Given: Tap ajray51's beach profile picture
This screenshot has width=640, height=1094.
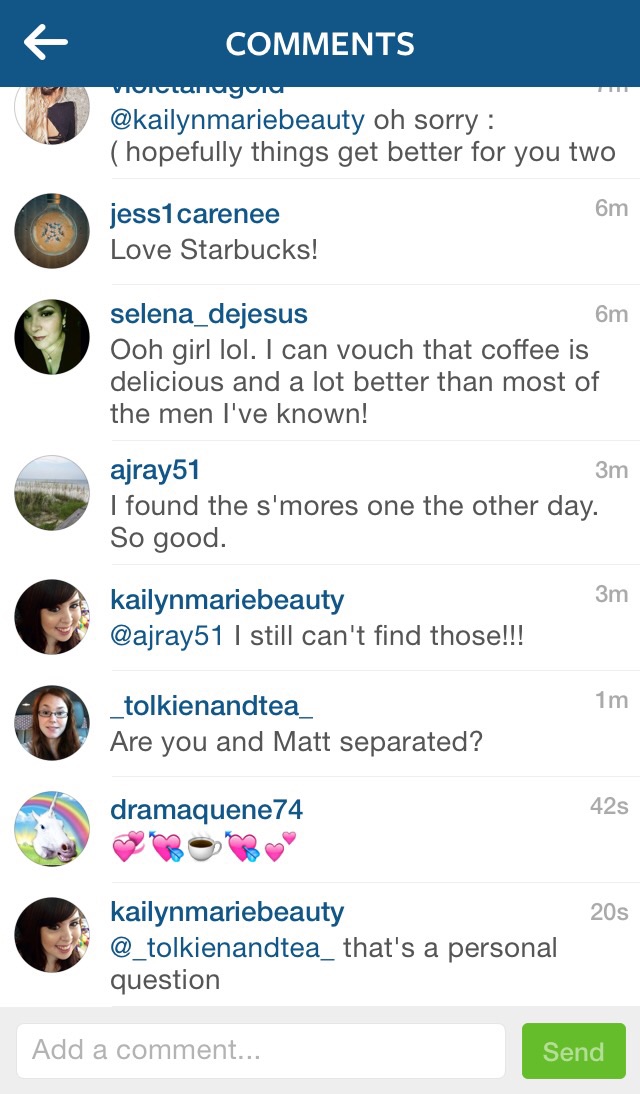Looking at the screenshot, I should click(52, 493).
